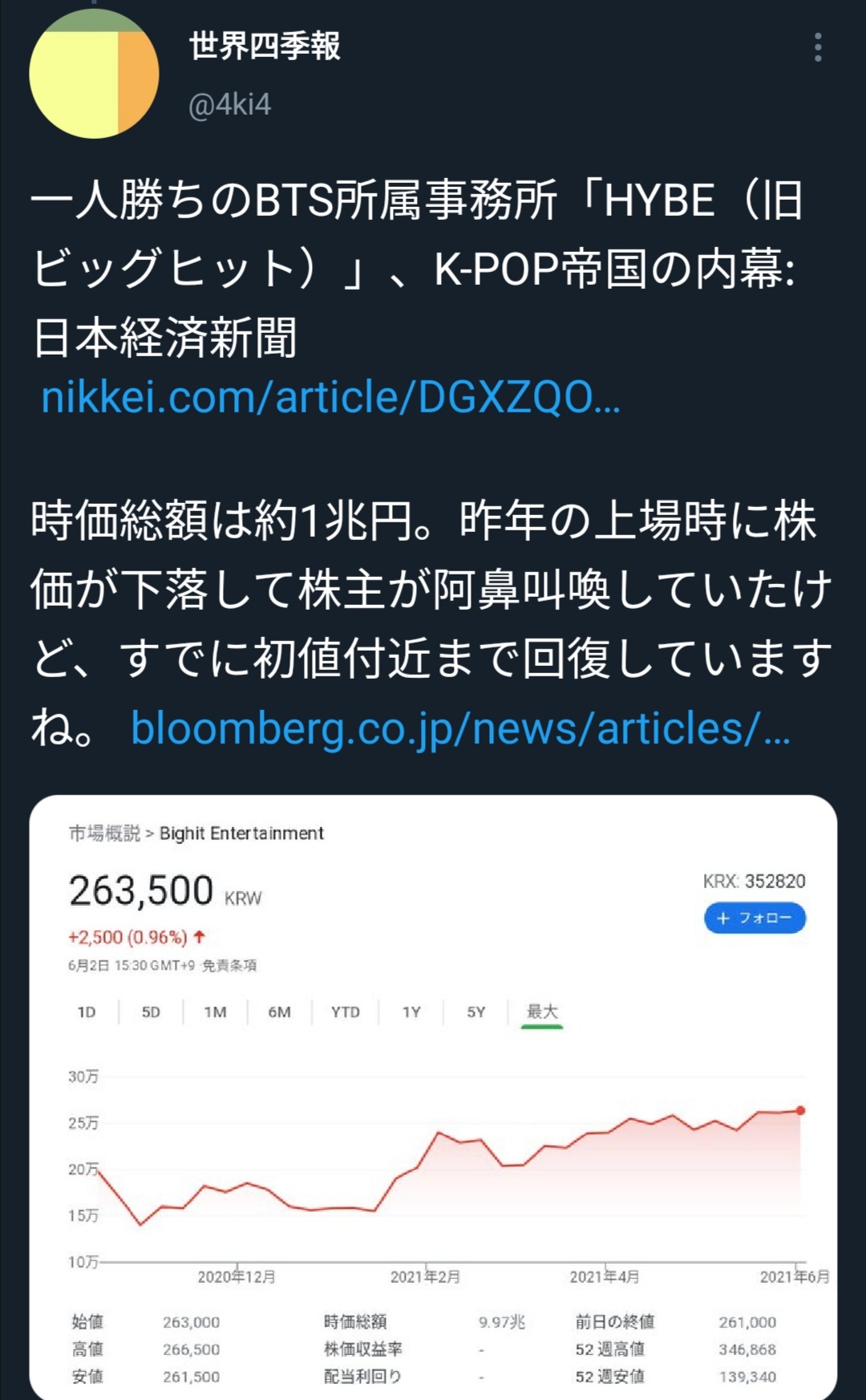Open 世界四季報's profile avatar
This screenshot has height=1400, width=866.
pyautogui.click(x=94, y=74)
